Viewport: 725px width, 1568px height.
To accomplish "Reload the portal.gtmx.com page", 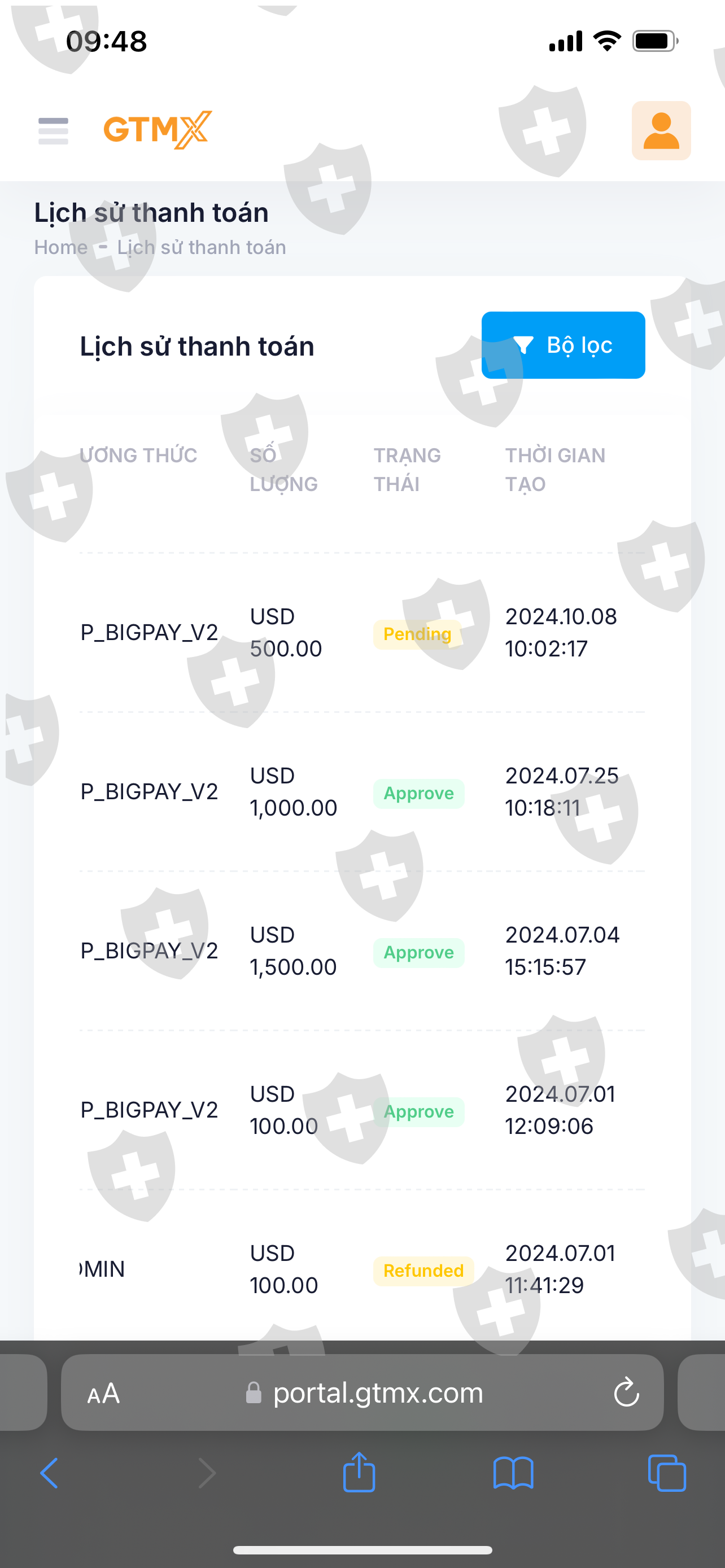I will pos(626,1393).
